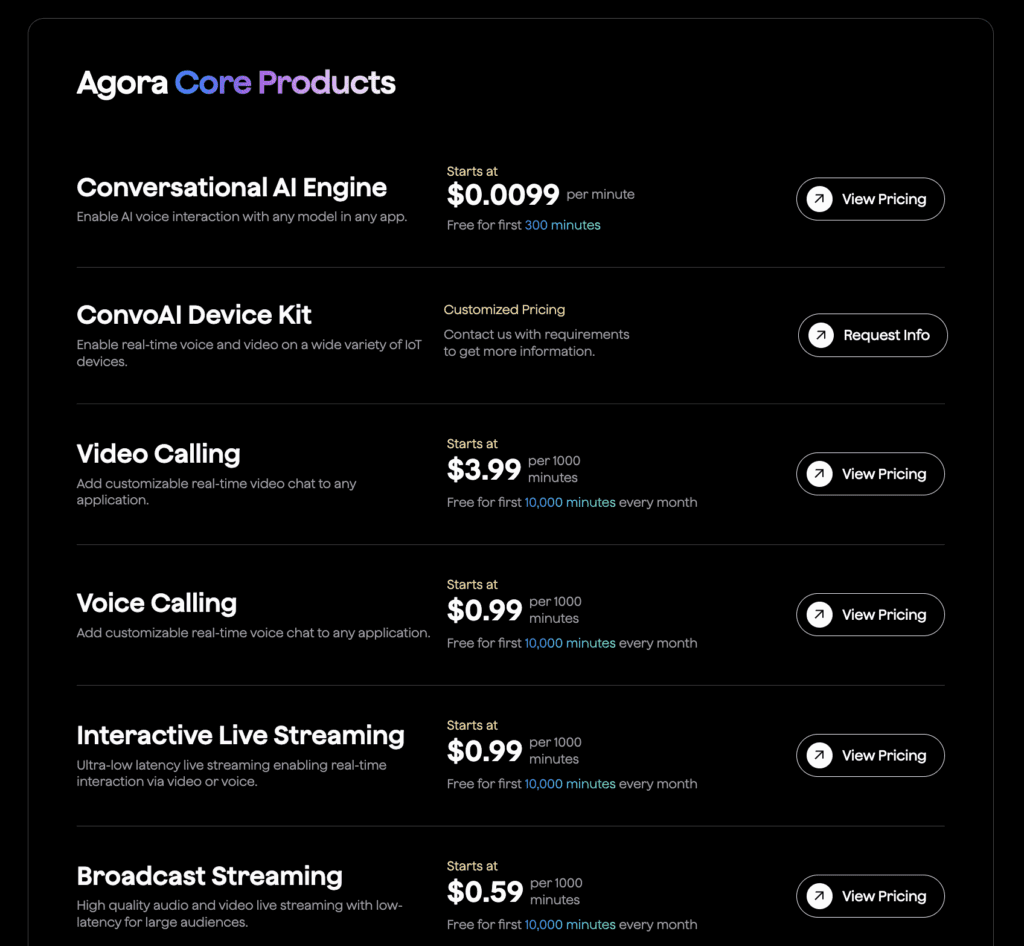1024x946 pixels.
Task: Check Interactive Live Streaming pricing
Action: [870, 756]
